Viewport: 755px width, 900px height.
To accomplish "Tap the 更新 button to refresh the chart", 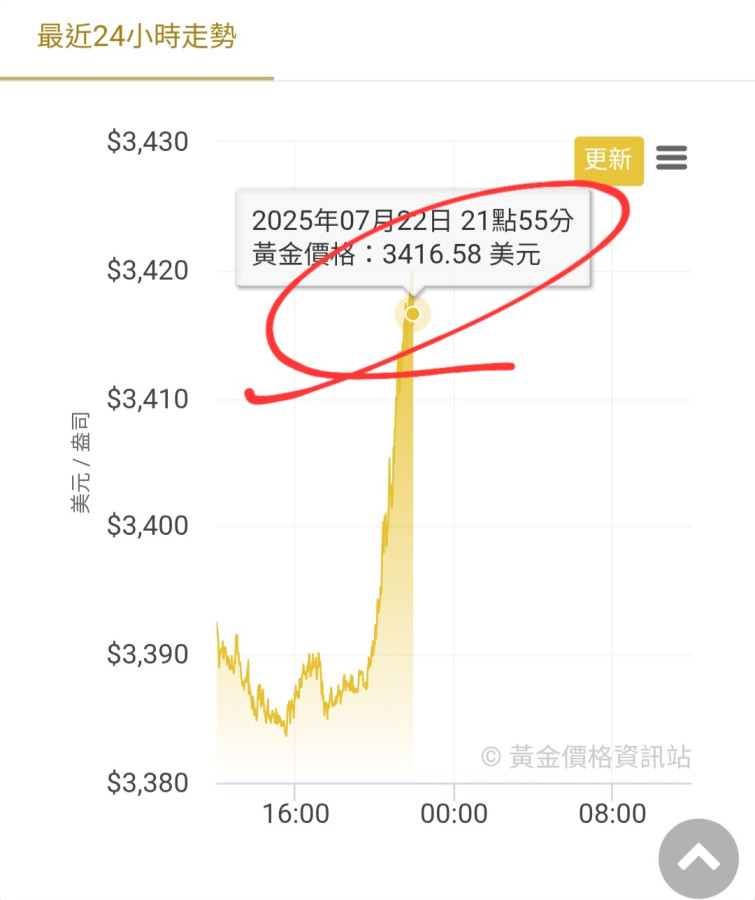I will (608, 160).
